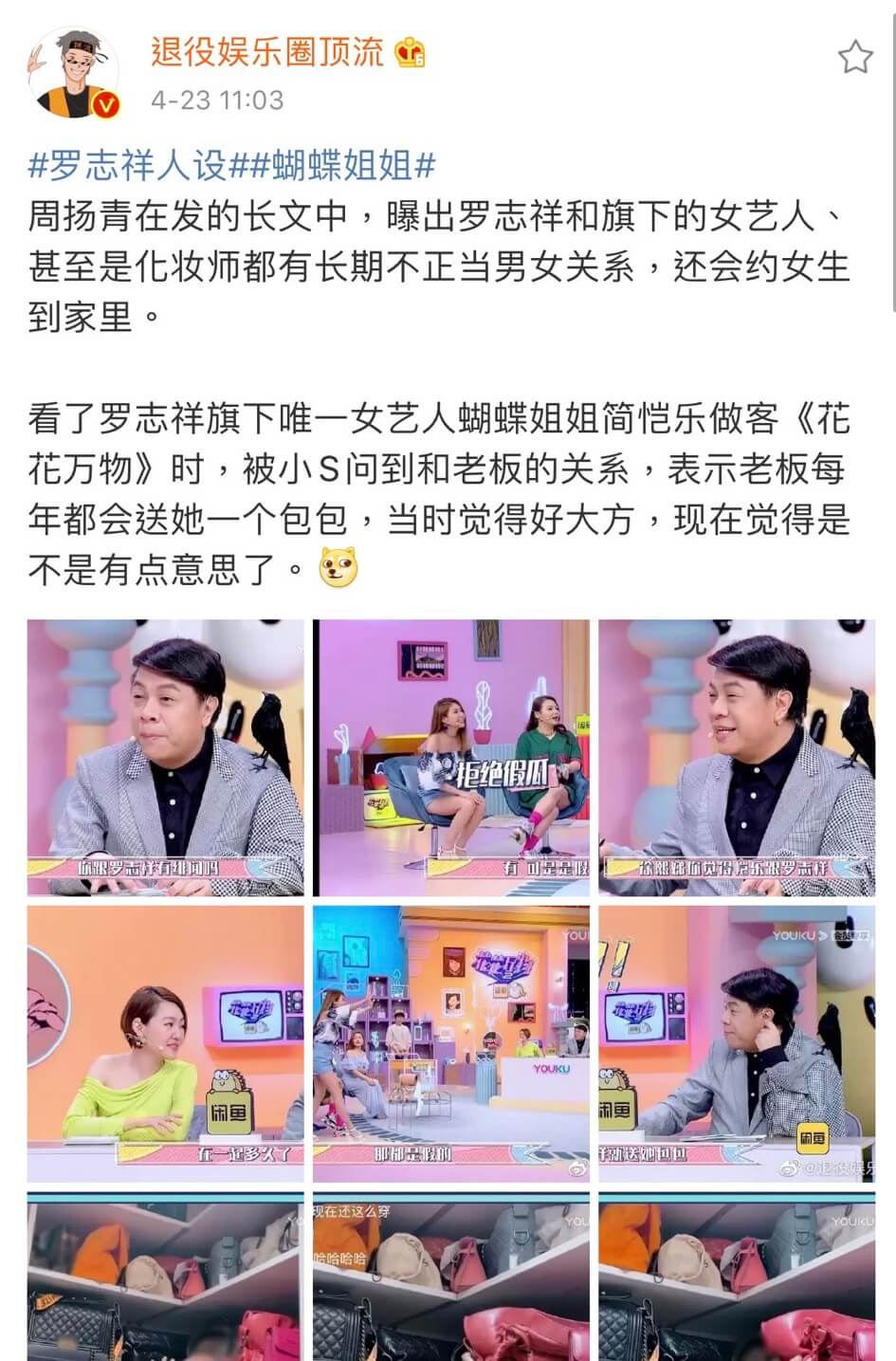This screenshot has height=1361, width=896.
Task: Favorite this post with the star icon
Action: [x=855, y=58]
